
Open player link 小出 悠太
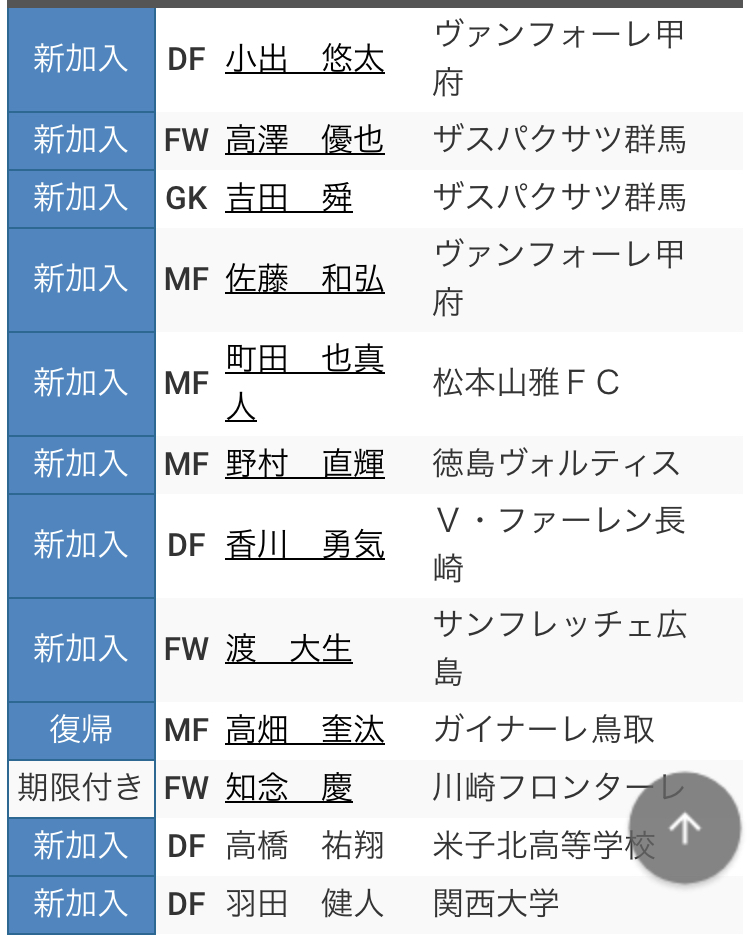point(305,60)
